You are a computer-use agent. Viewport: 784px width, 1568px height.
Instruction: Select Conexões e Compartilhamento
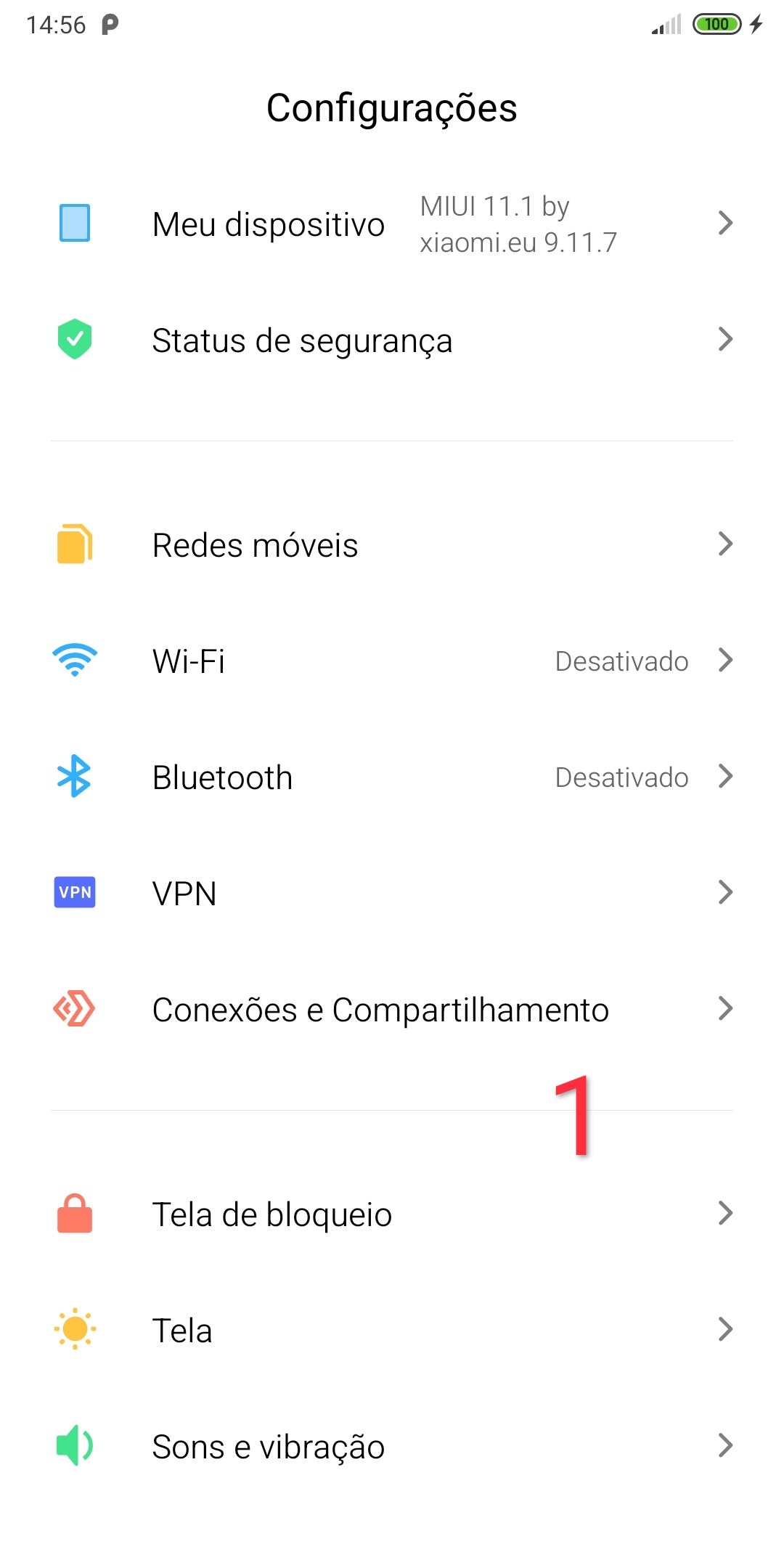(x=392, y=1009)
